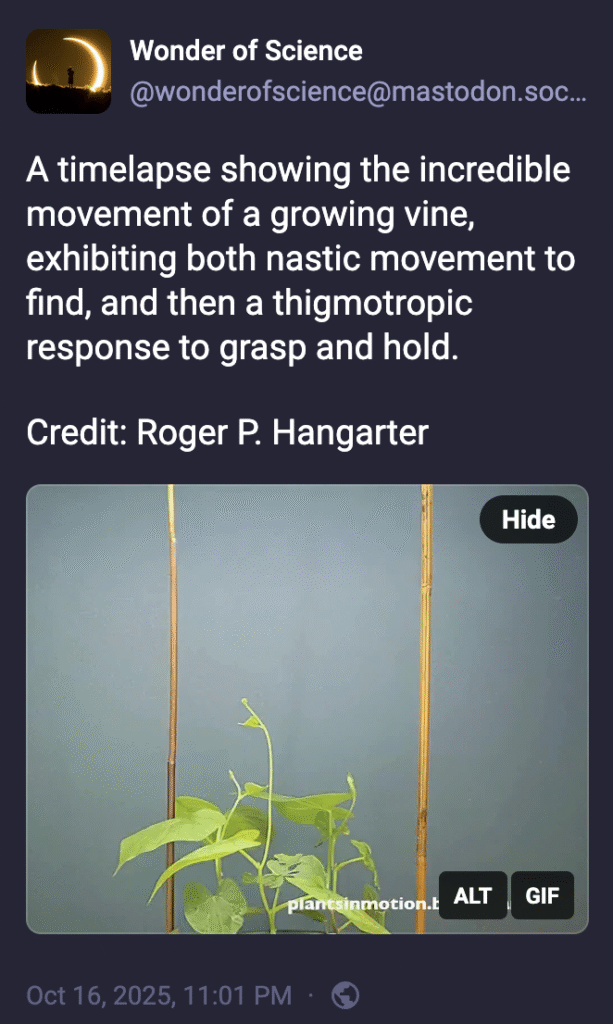
Task: Open the Wonder of Science account name
Action: pyautogui.click(x=246, y=50)
